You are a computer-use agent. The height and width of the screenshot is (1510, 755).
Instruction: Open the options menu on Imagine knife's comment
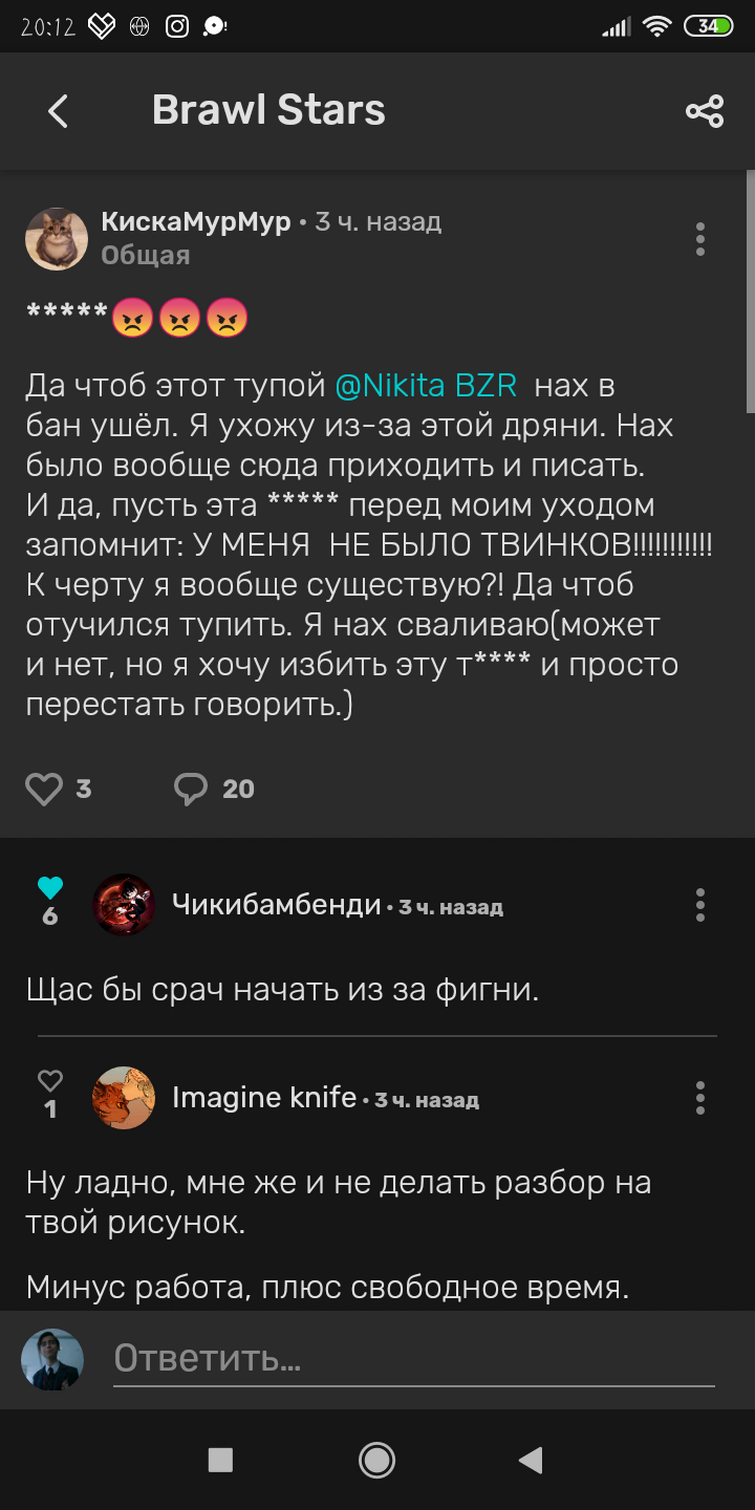click(700, 1098)
